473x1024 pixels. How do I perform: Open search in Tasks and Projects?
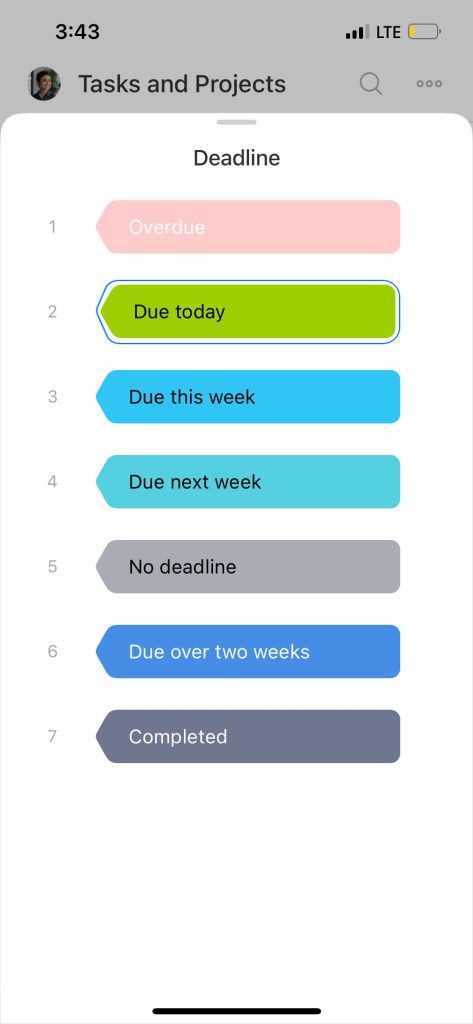point(371,84)
